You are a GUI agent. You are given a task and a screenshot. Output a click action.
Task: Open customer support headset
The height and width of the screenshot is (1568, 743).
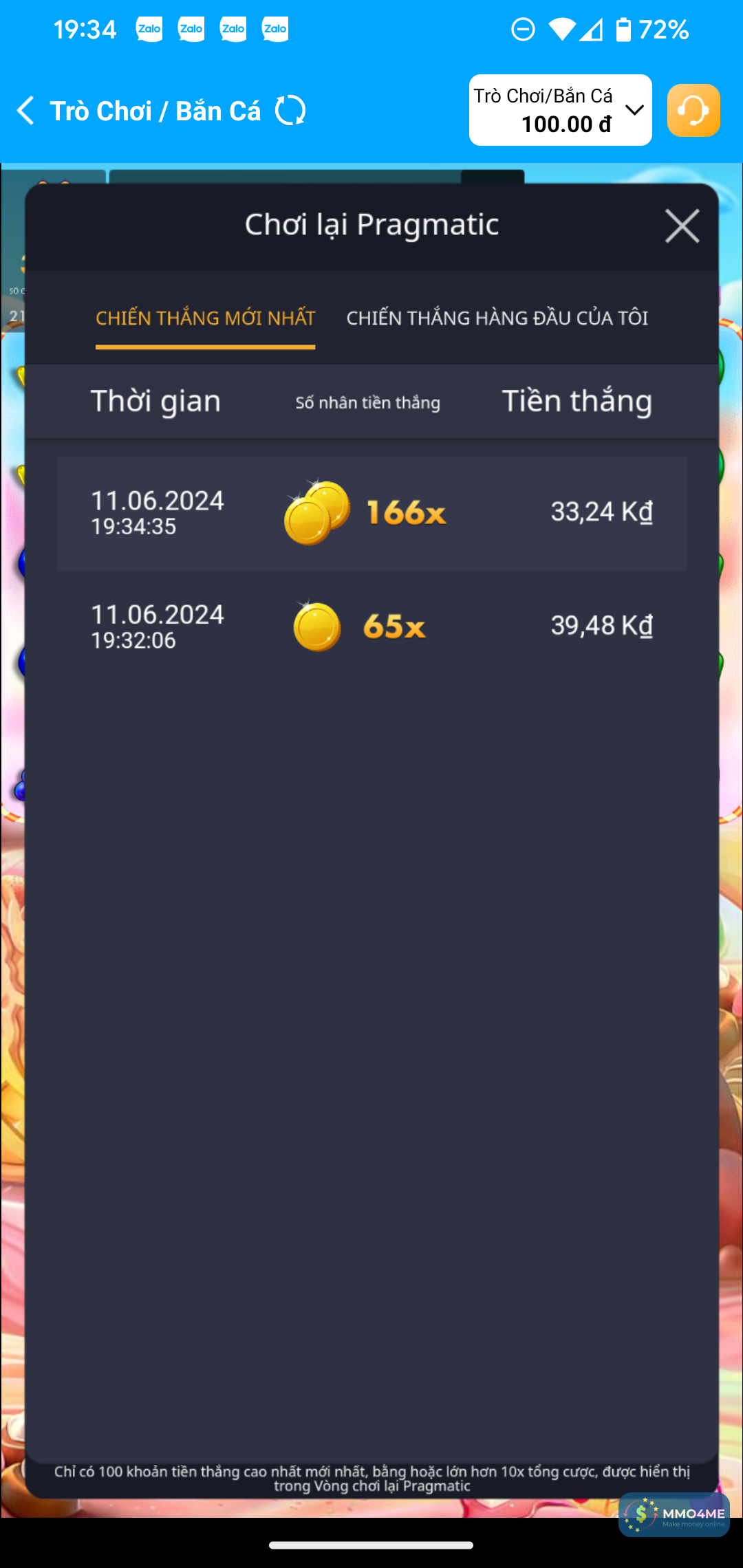click(693, 111)
